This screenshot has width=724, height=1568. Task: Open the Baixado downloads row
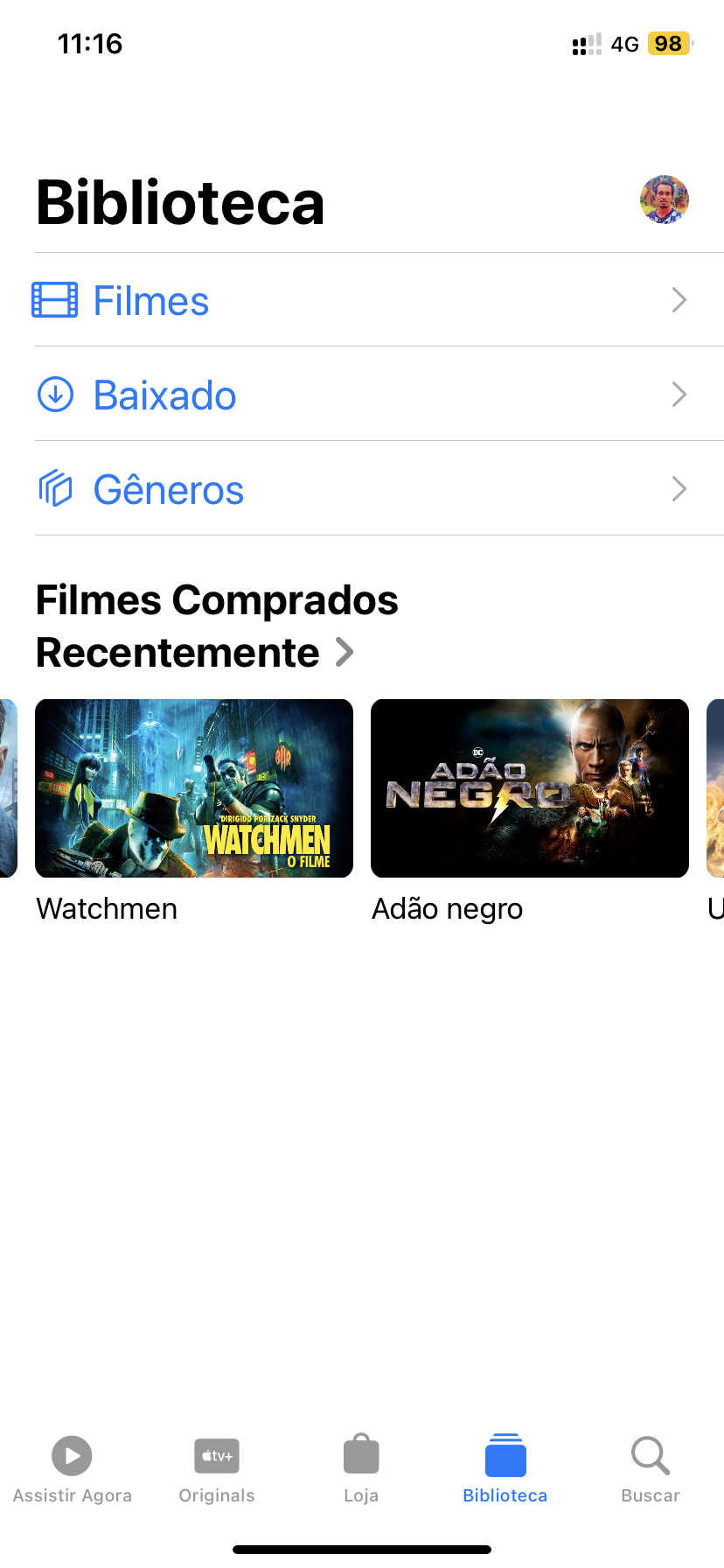361,395
